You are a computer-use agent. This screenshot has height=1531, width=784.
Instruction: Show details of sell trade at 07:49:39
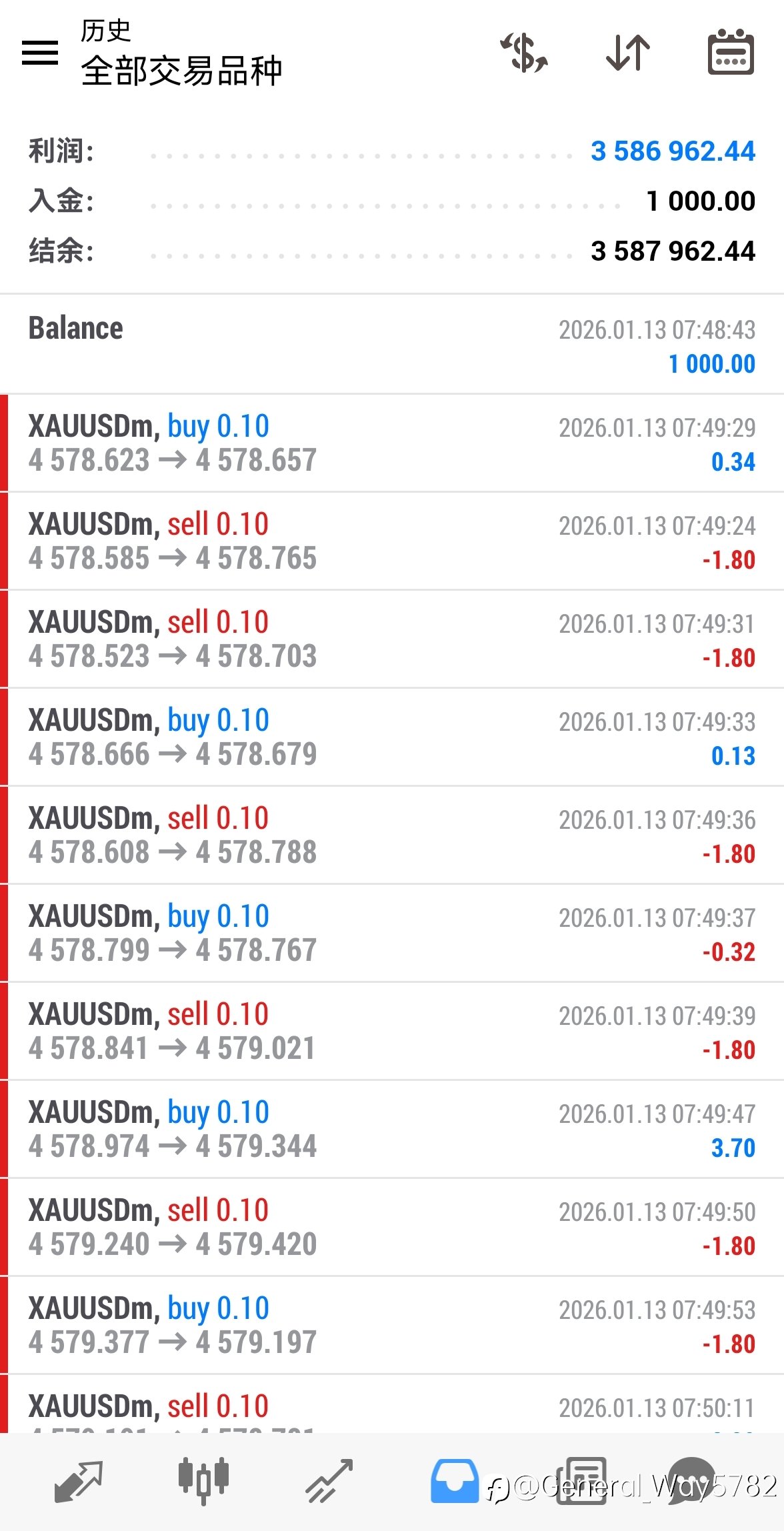coord(392,1032)
